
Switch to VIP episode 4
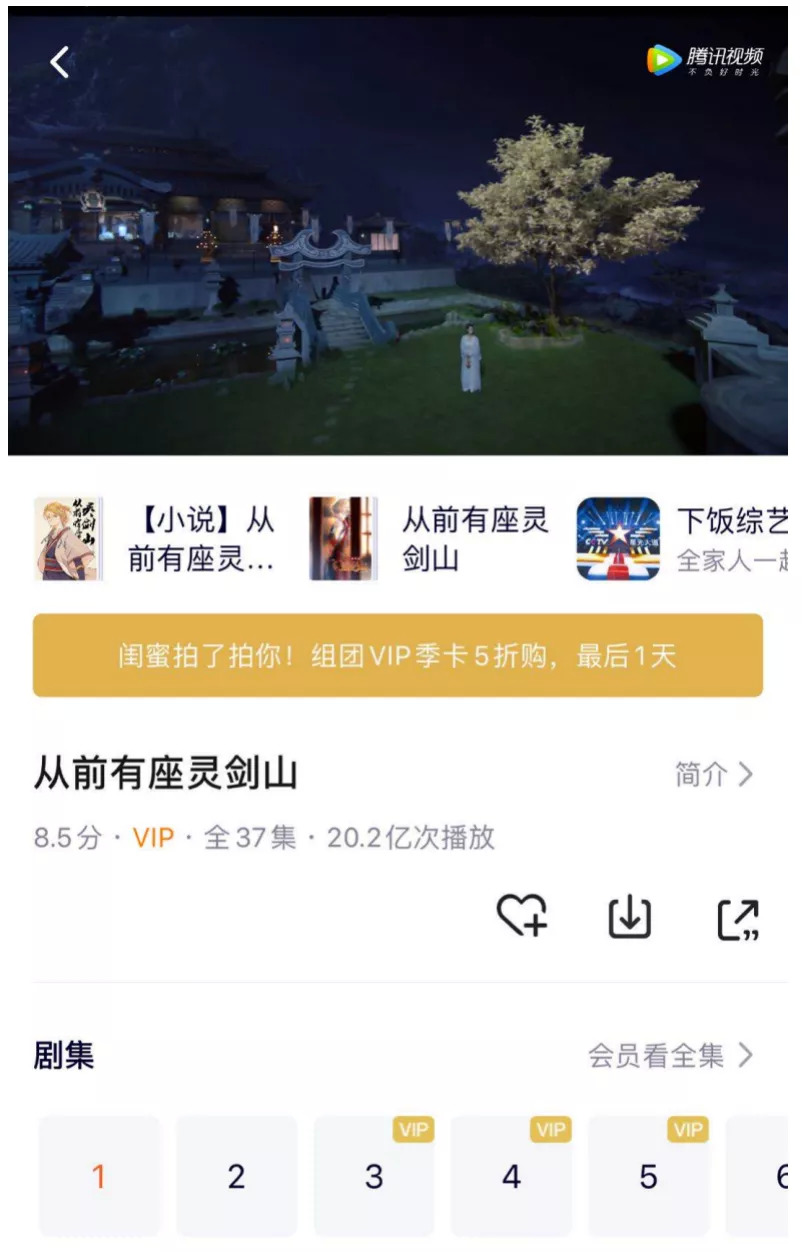pyautogui.click(x=511, y=1176)
